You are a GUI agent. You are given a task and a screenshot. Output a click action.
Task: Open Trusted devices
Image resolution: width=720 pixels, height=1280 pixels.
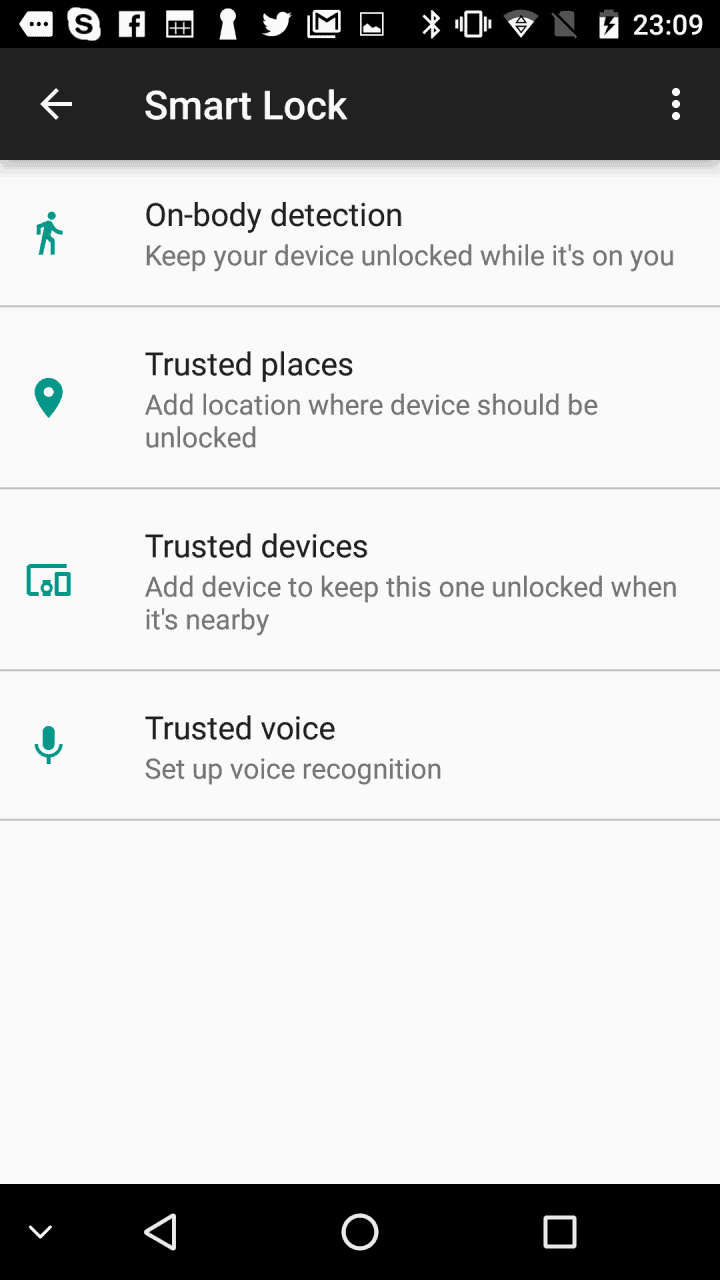point(360,580)
